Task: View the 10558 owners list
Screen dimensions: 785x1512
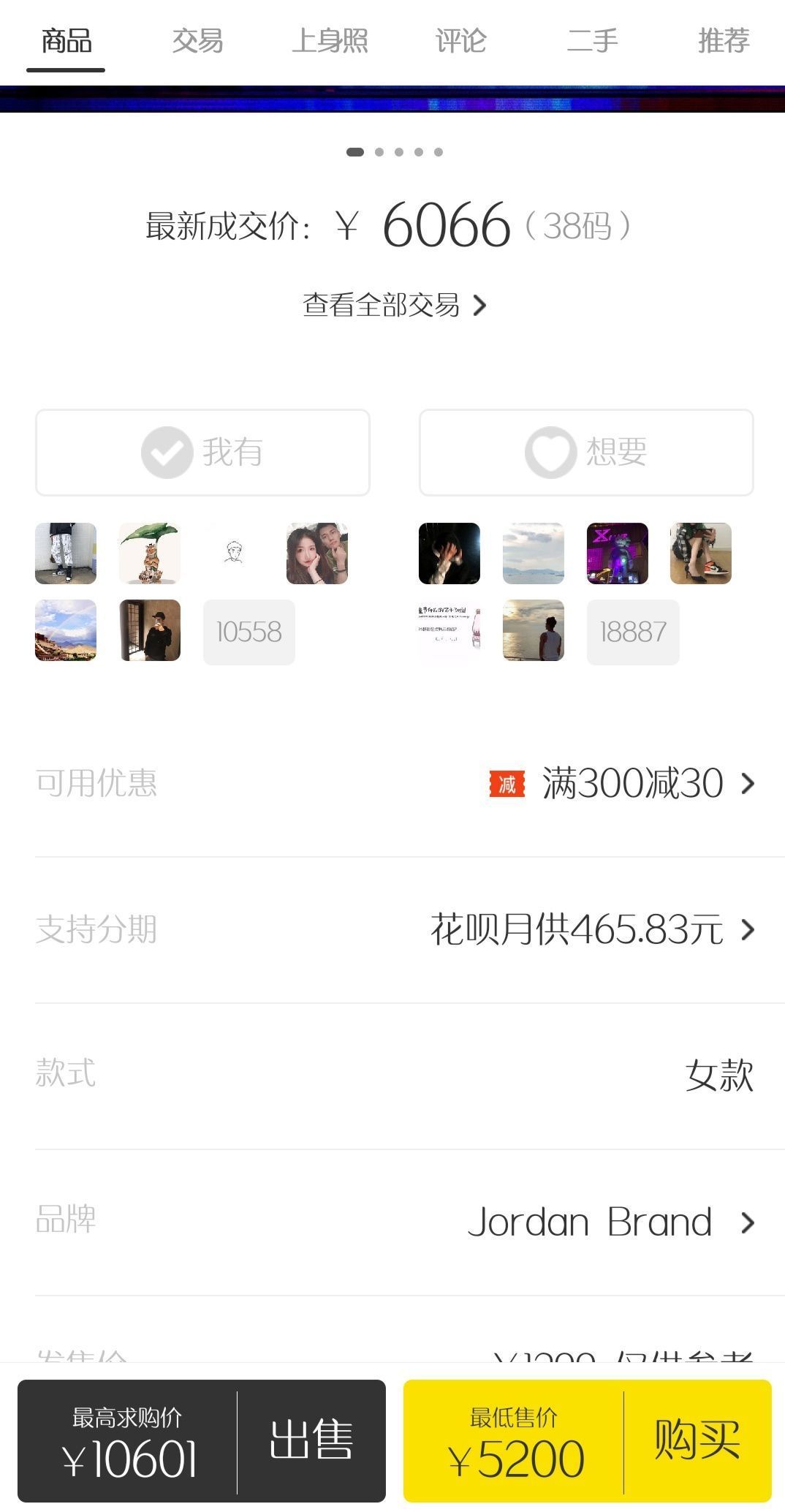Action: (249, 632)
